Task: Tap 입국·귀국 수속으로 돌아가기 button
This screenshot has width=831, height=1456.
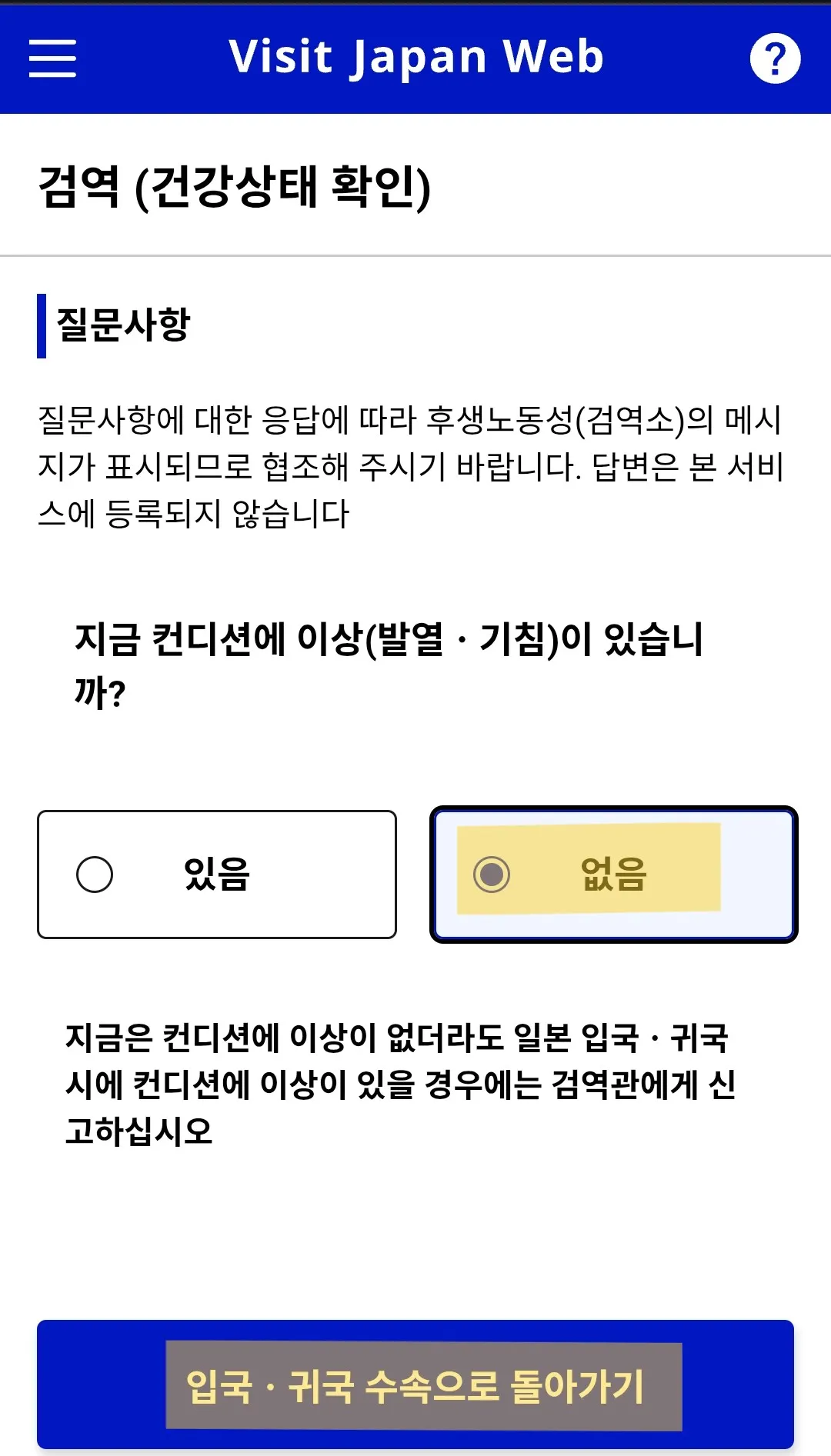Action: click(x=415, y=1385)
